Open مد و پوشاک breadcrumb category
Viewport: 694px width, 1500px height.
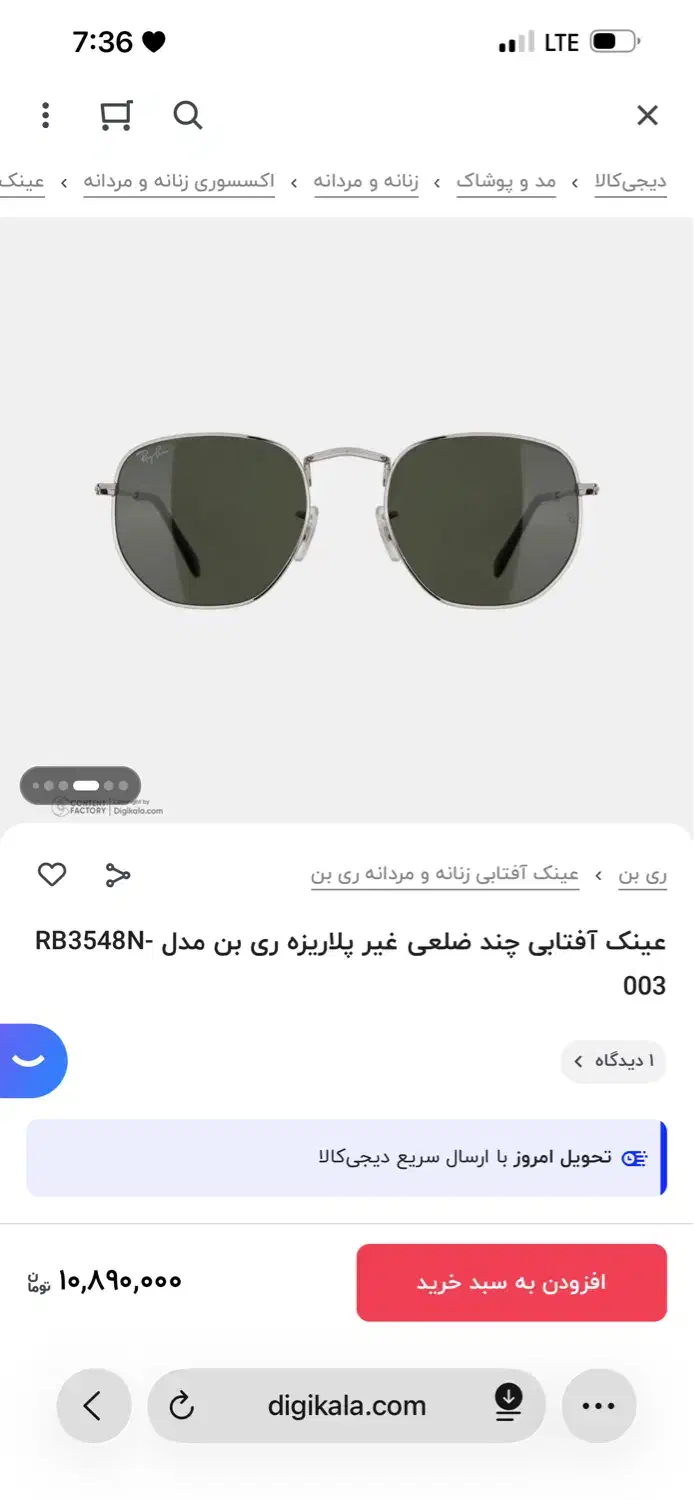point(506,182)
